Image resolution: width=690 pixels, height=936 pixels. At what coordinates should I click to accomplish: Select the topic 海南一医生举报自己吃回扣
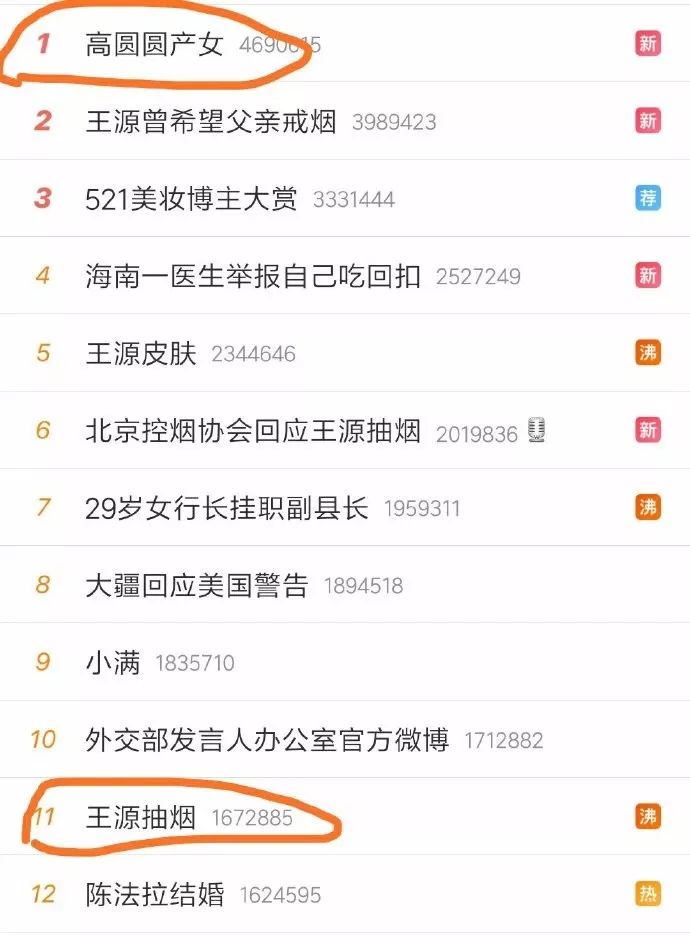tap(253, 276)
